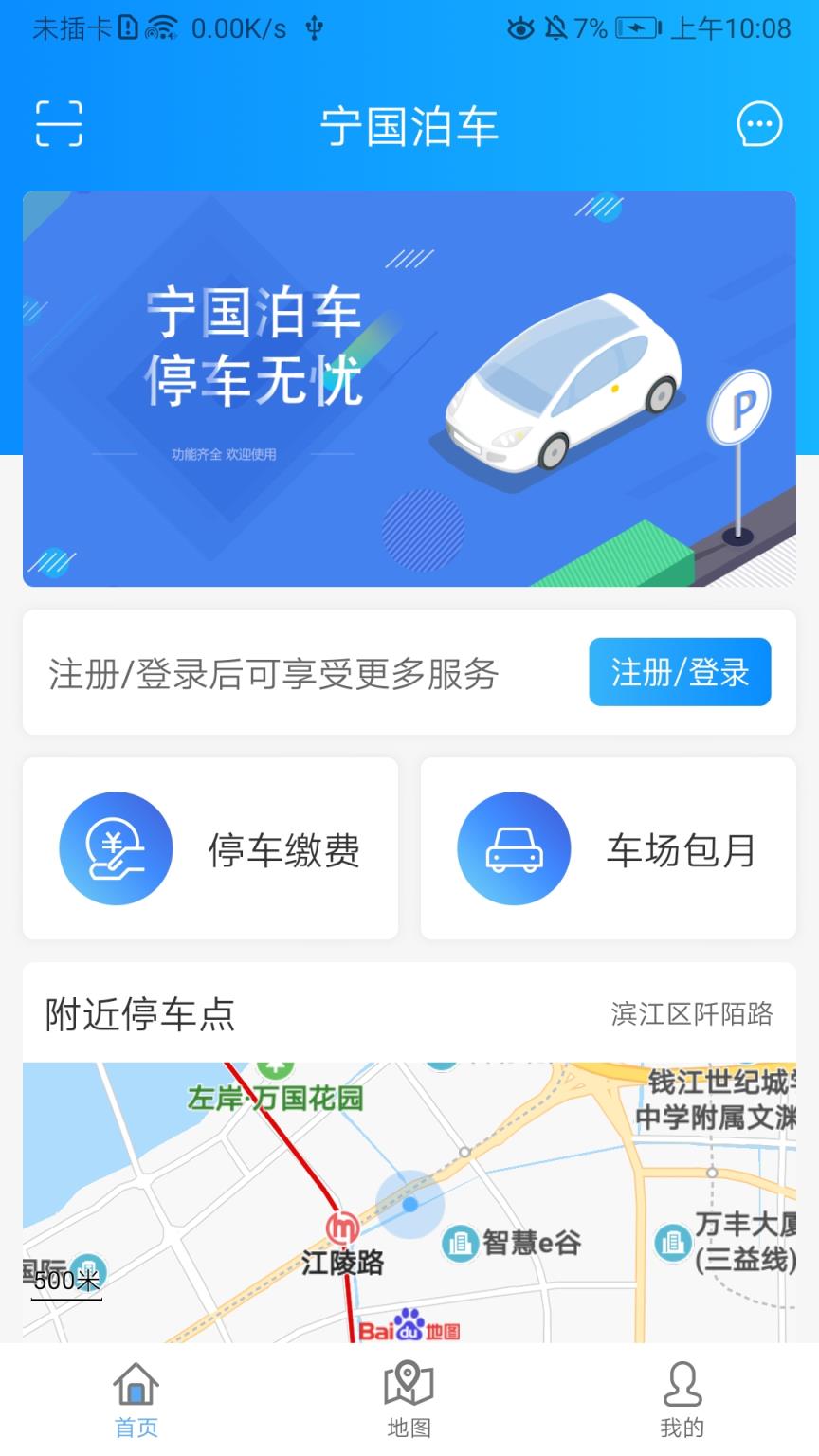This screenshot has width=819, height=1456.
Task: Tap the muted notifications bell icon
Action: click(x=554, y=28)
